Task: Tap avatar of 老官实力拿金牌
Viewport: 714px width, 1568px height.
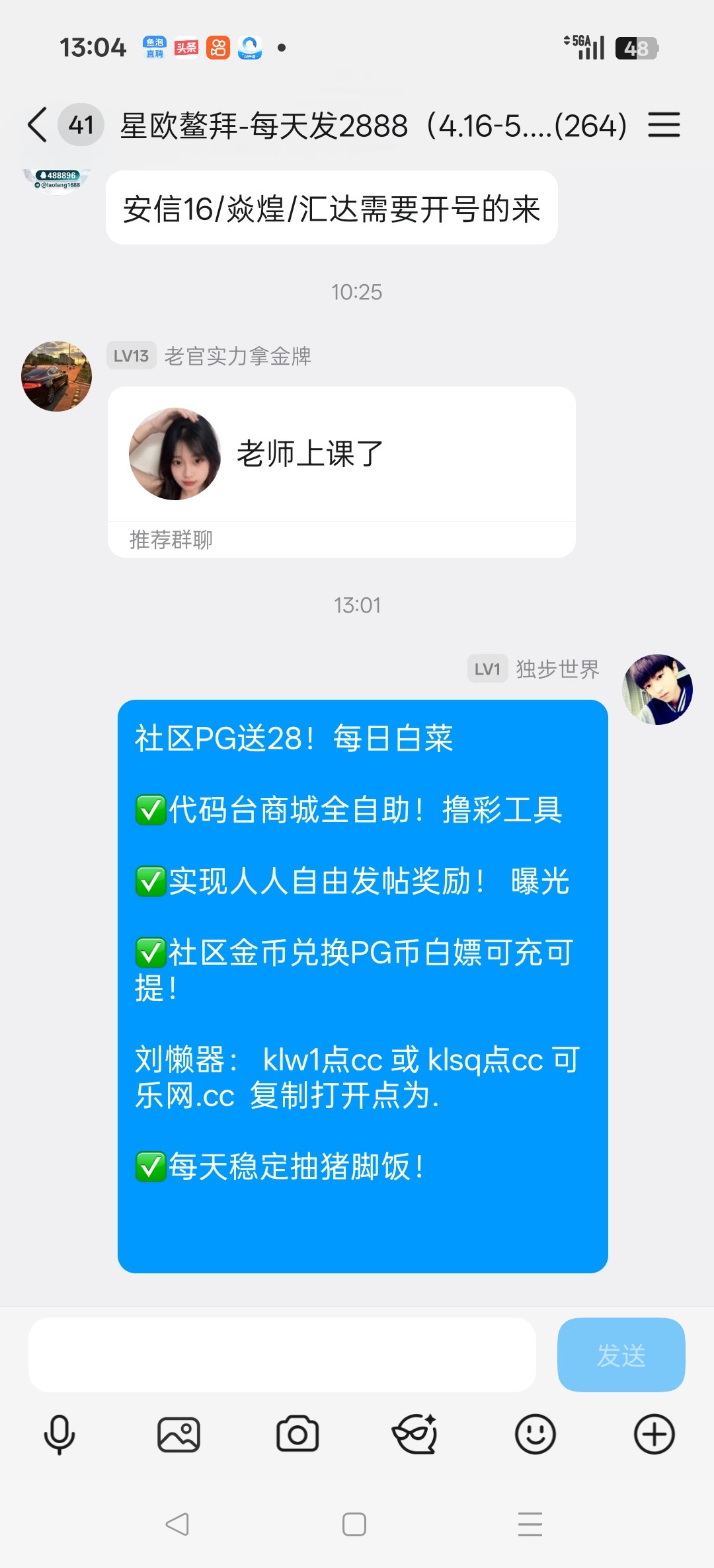Action: click(x=56, y=375)
